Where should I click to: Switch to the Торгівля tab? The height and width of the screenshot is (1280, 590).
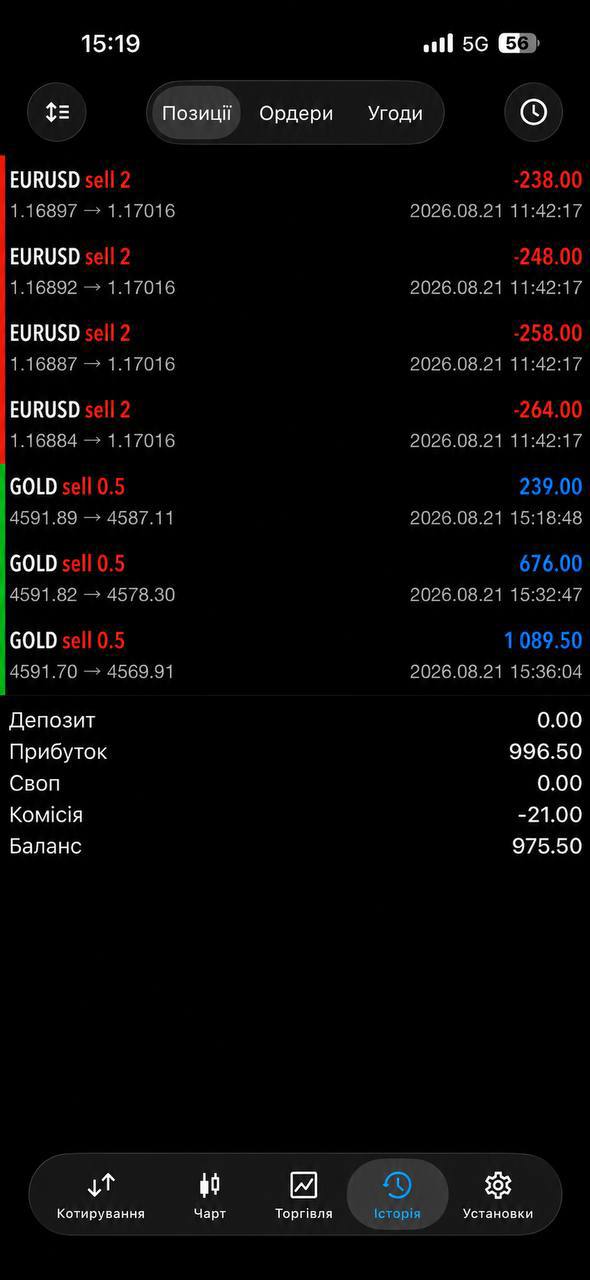(304, 1196)
